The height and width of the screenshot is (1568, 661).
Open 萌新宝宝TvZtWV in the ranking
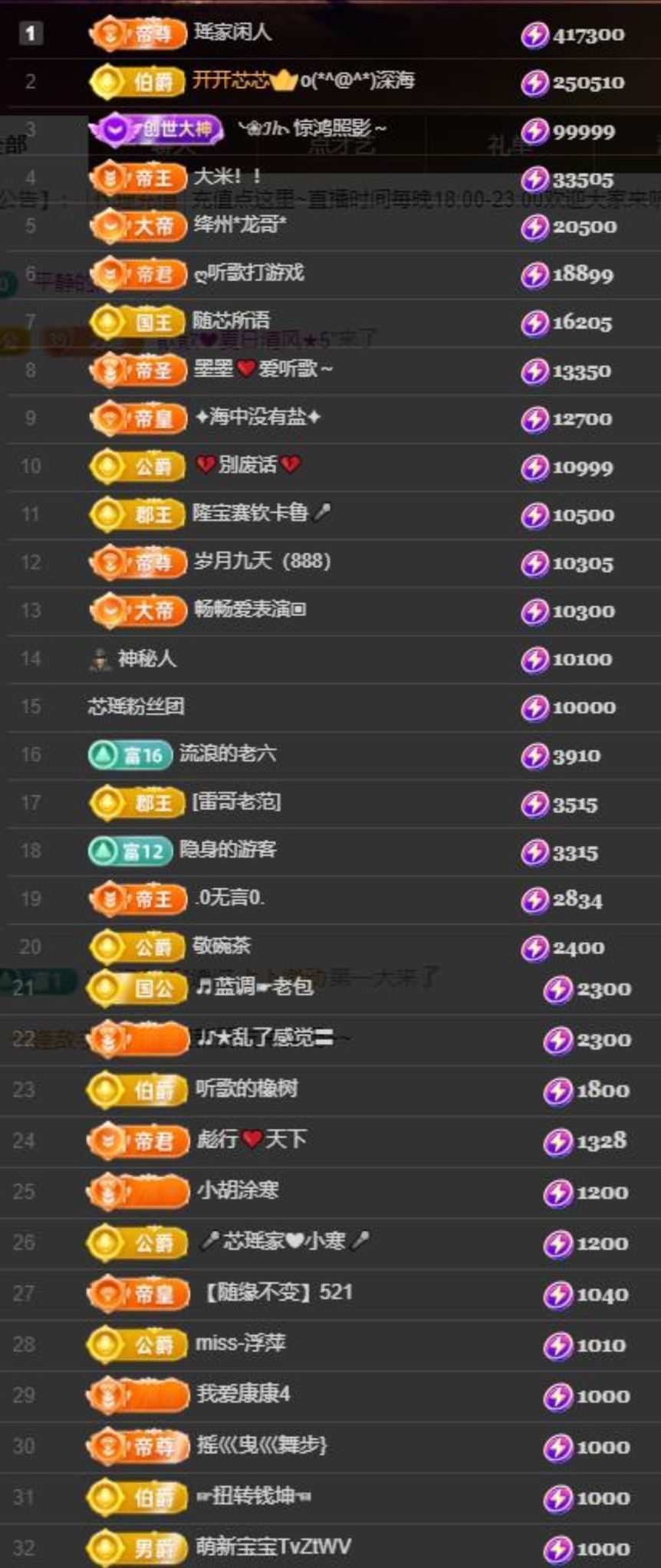273,1547
